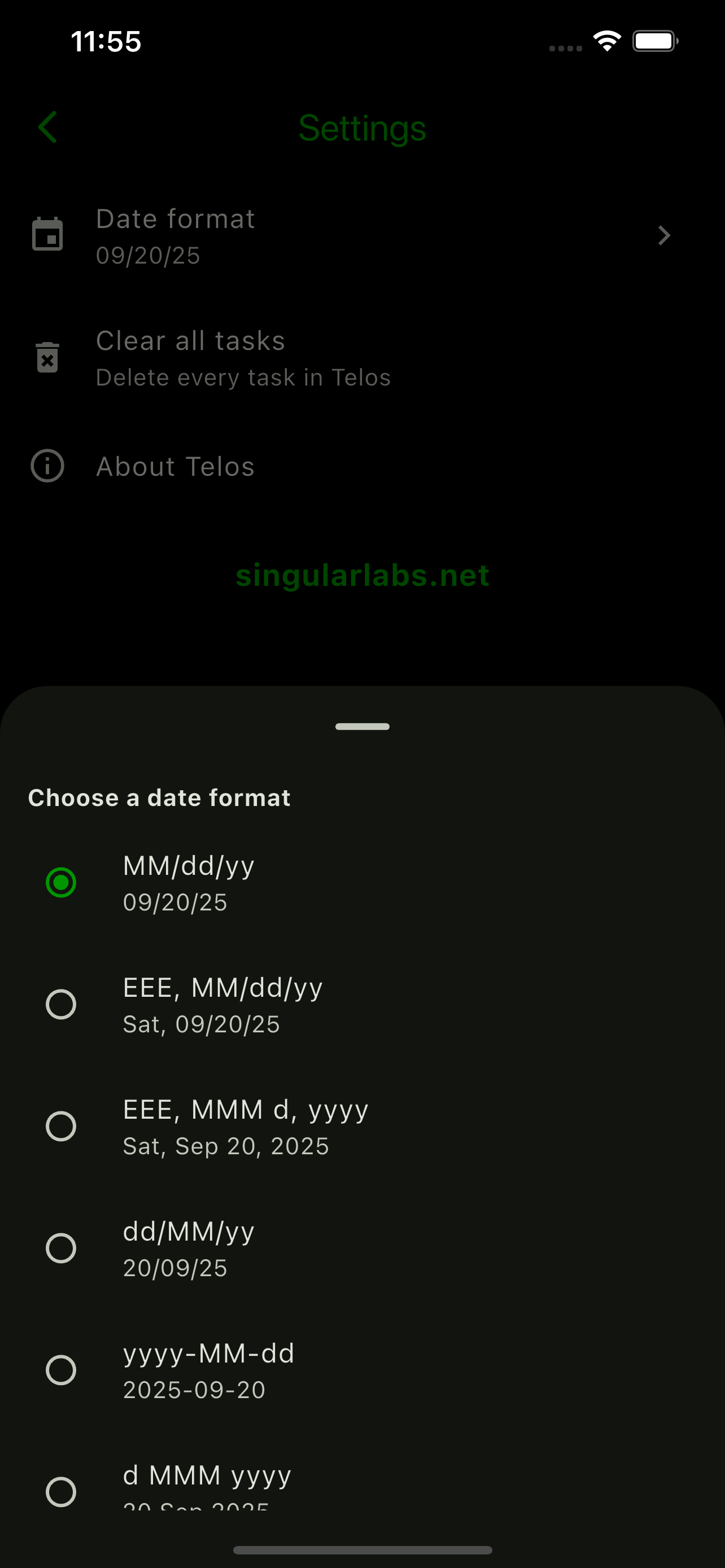Viewport: 725px width, 1568px height.
Task: Select the MM/dd/yy date format
Action: coord(61,883)
